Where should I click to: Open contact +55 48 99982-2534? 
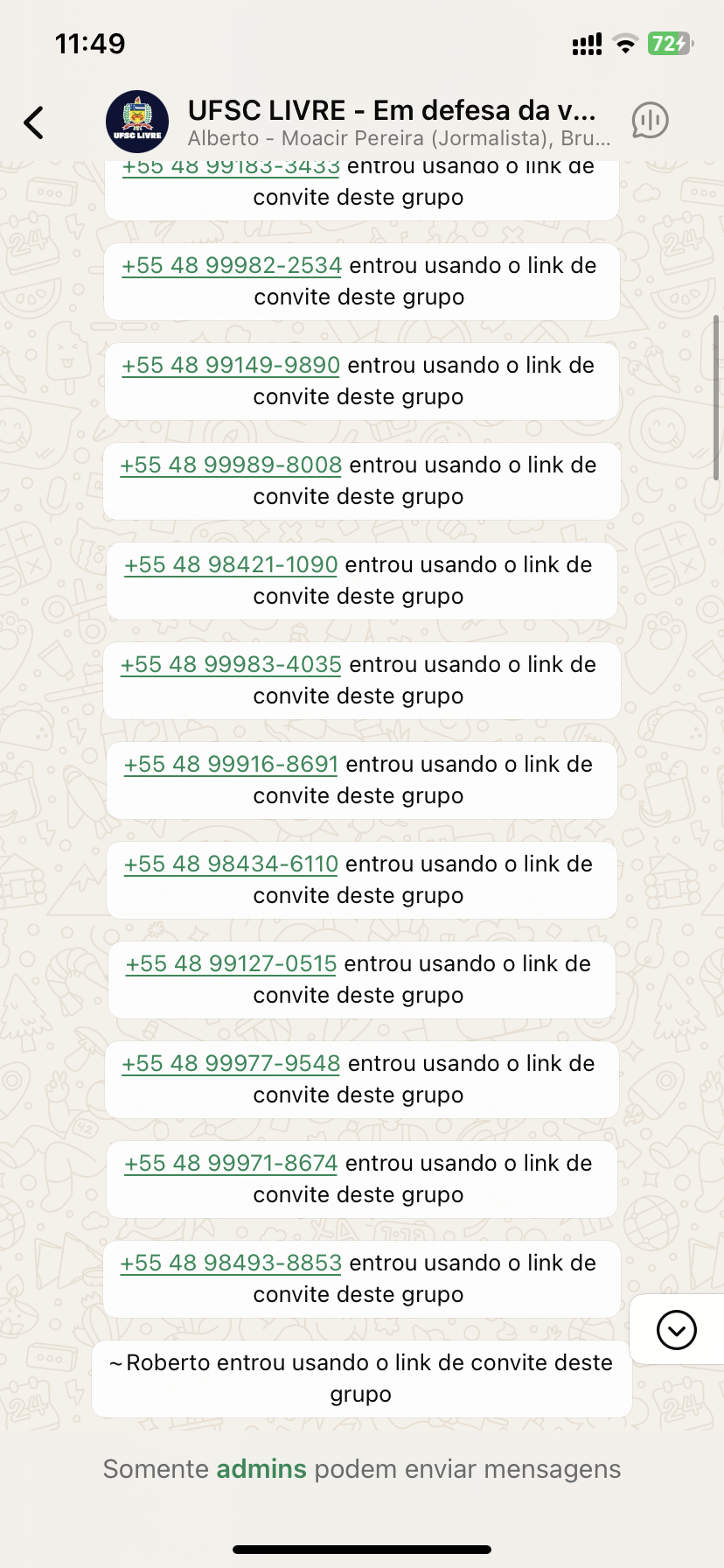coord(232,266)
